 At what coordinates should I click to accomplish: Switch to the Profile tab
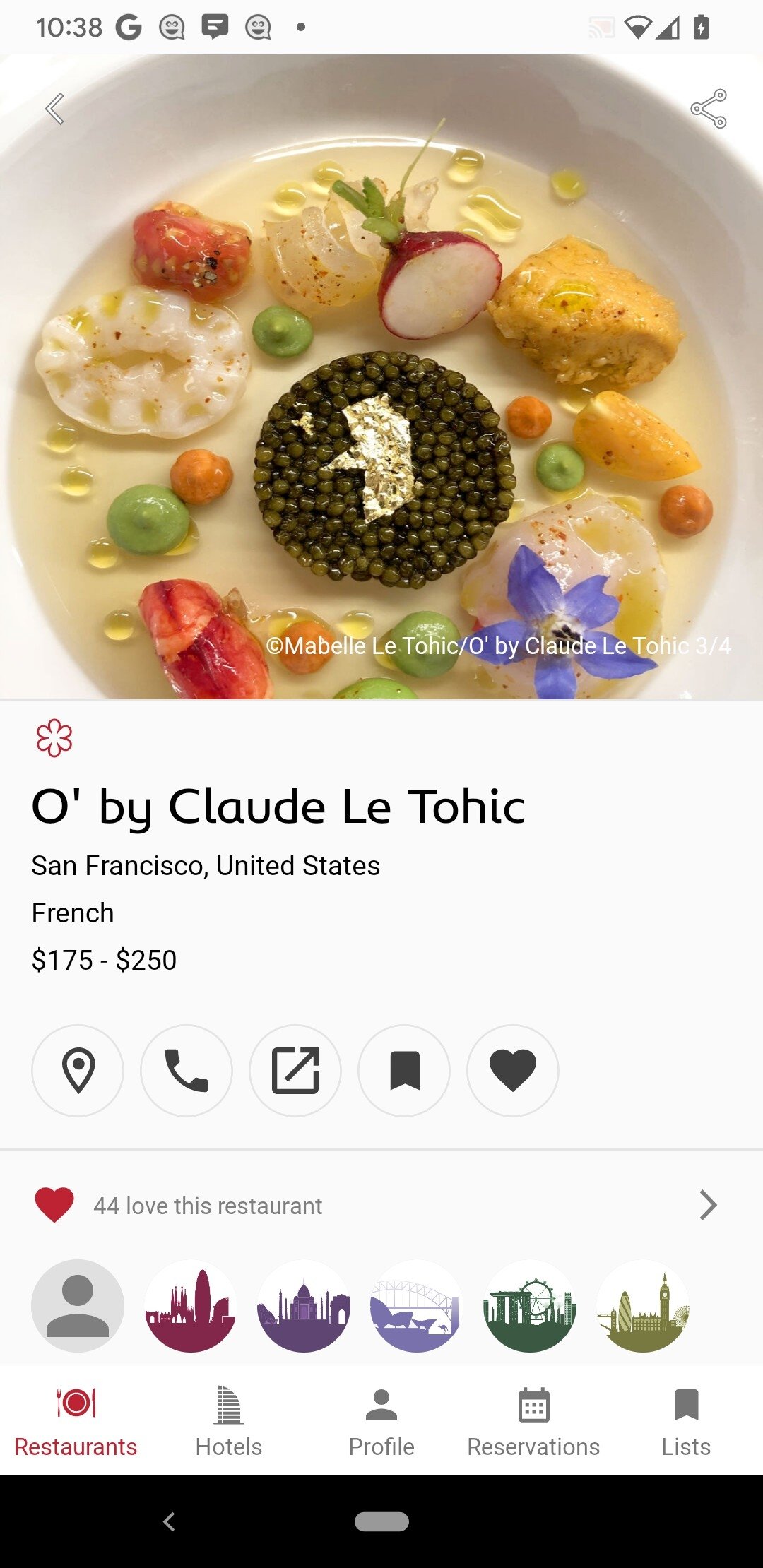tap(381, 1421)
